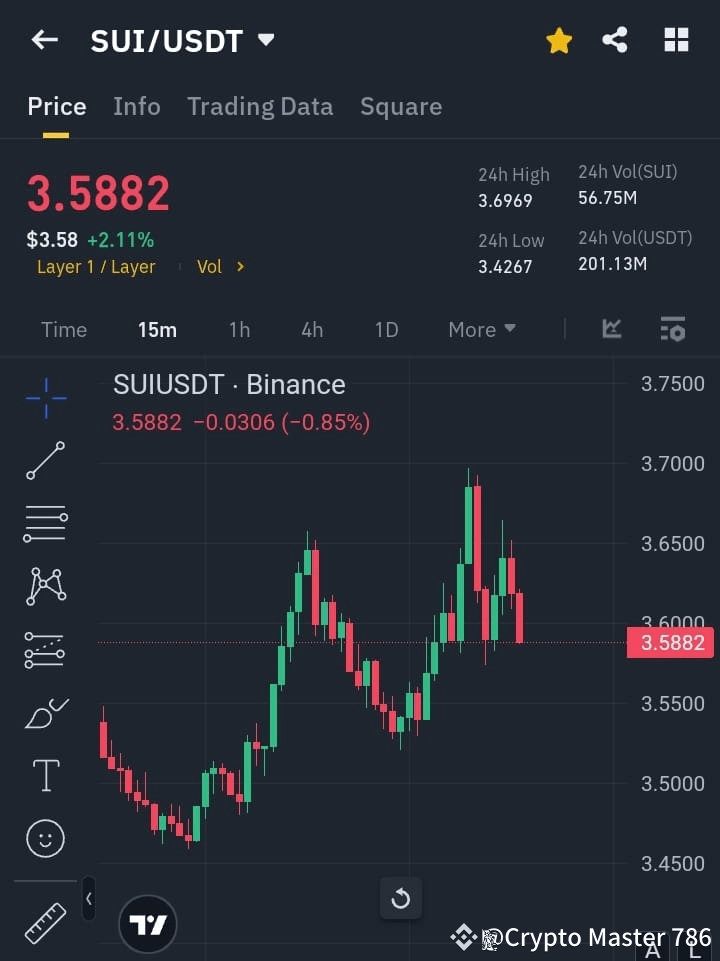Open the SUI/USDT pair selector dropdown

point(265,41)
